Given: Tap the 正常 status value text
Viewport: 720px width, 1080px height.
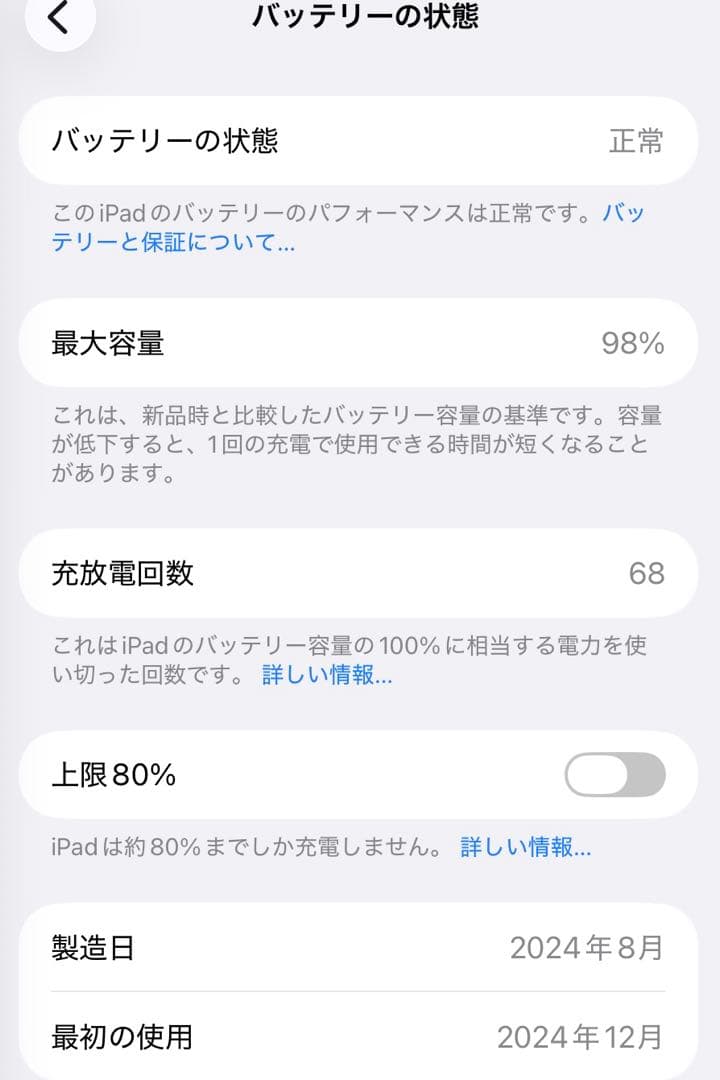Looking at the screenshot, I should tap(637, 141).
